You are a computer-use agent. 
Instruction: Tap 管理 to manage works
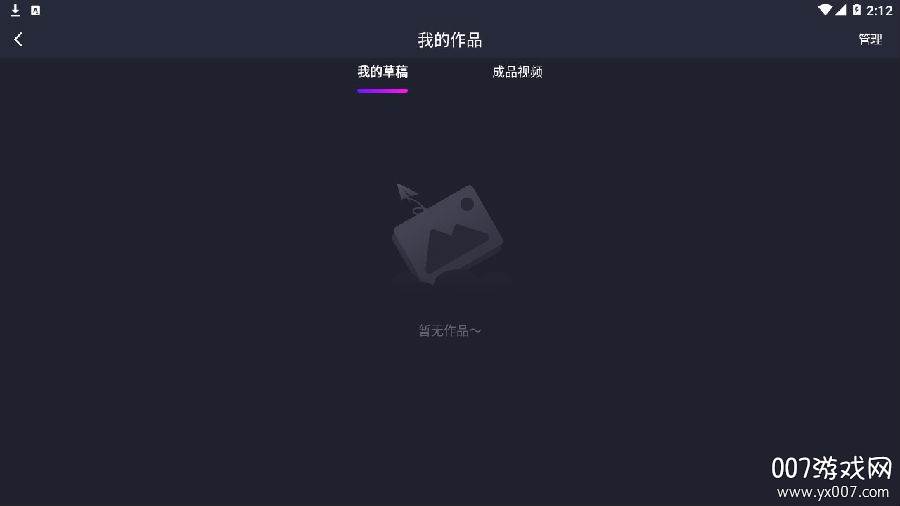(x=870, y=39)
